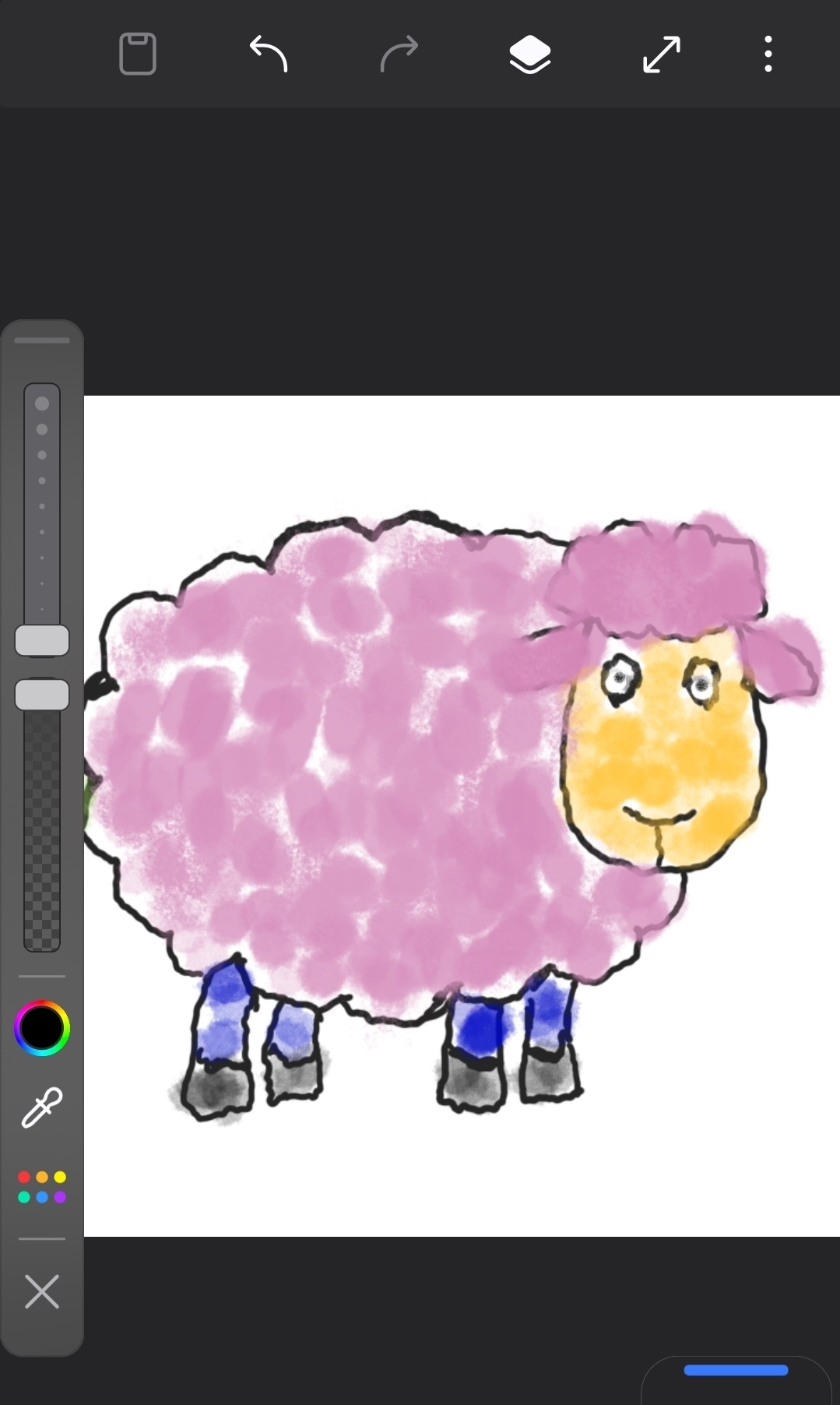Open the three-dot overflow menu

(768, 55)
